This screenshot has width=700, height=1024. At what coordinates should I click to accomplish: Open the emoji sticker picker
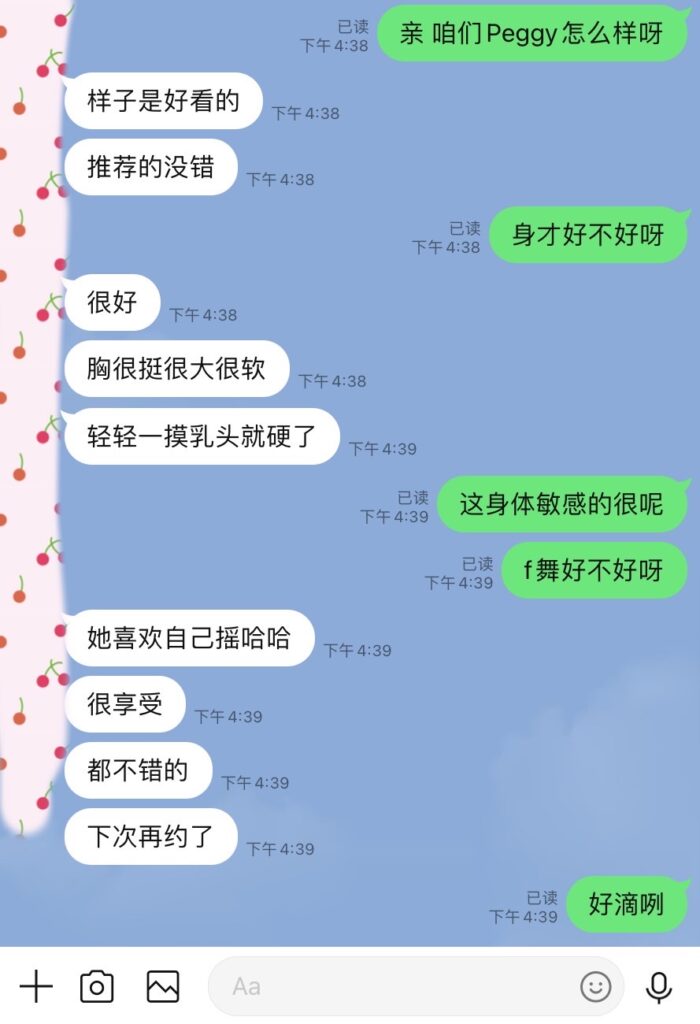[x=596, y=986]
